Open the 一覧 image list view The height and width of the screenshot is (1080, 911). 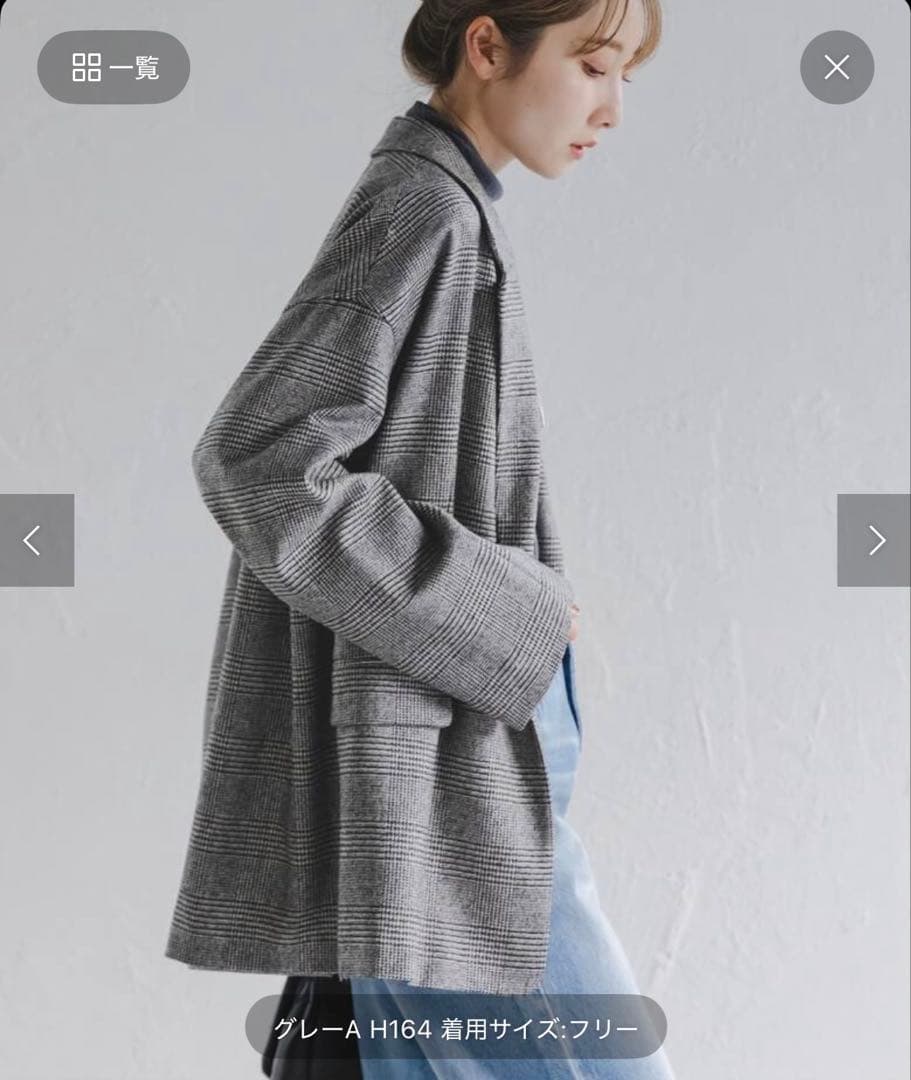click(x=113, y=67)
